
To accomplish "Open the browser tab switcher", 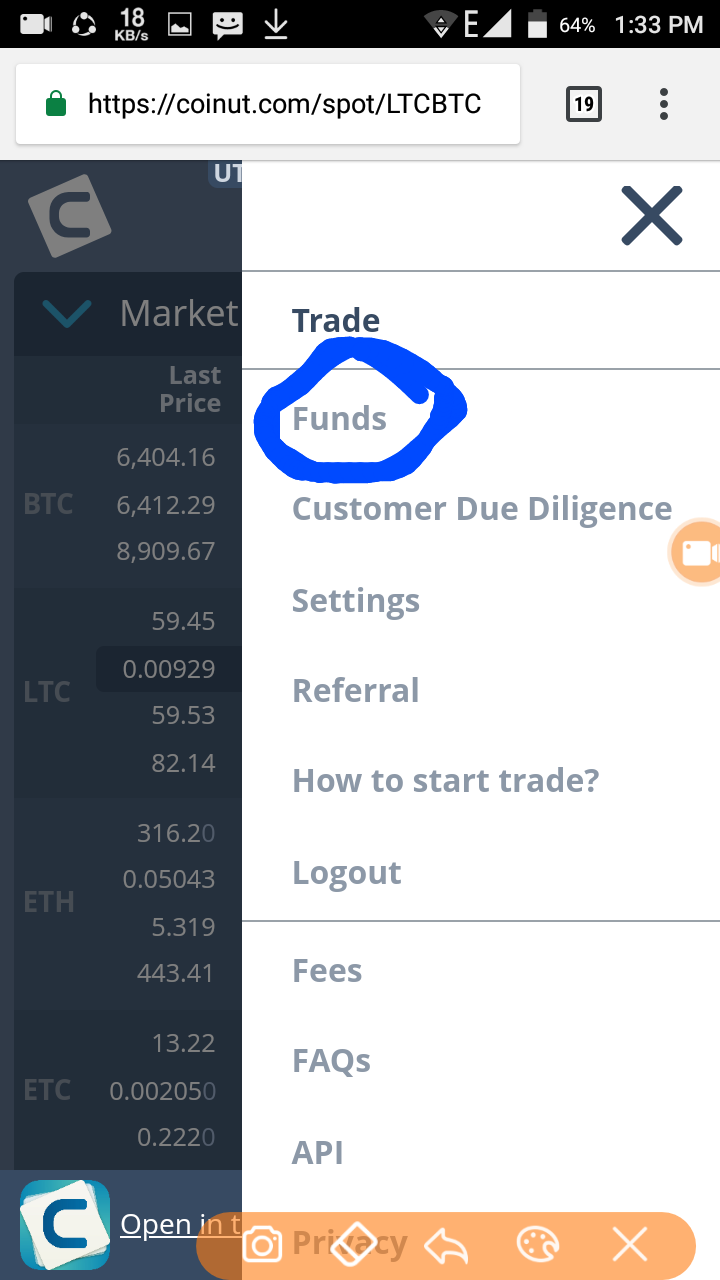I will (x=584, y=104).
